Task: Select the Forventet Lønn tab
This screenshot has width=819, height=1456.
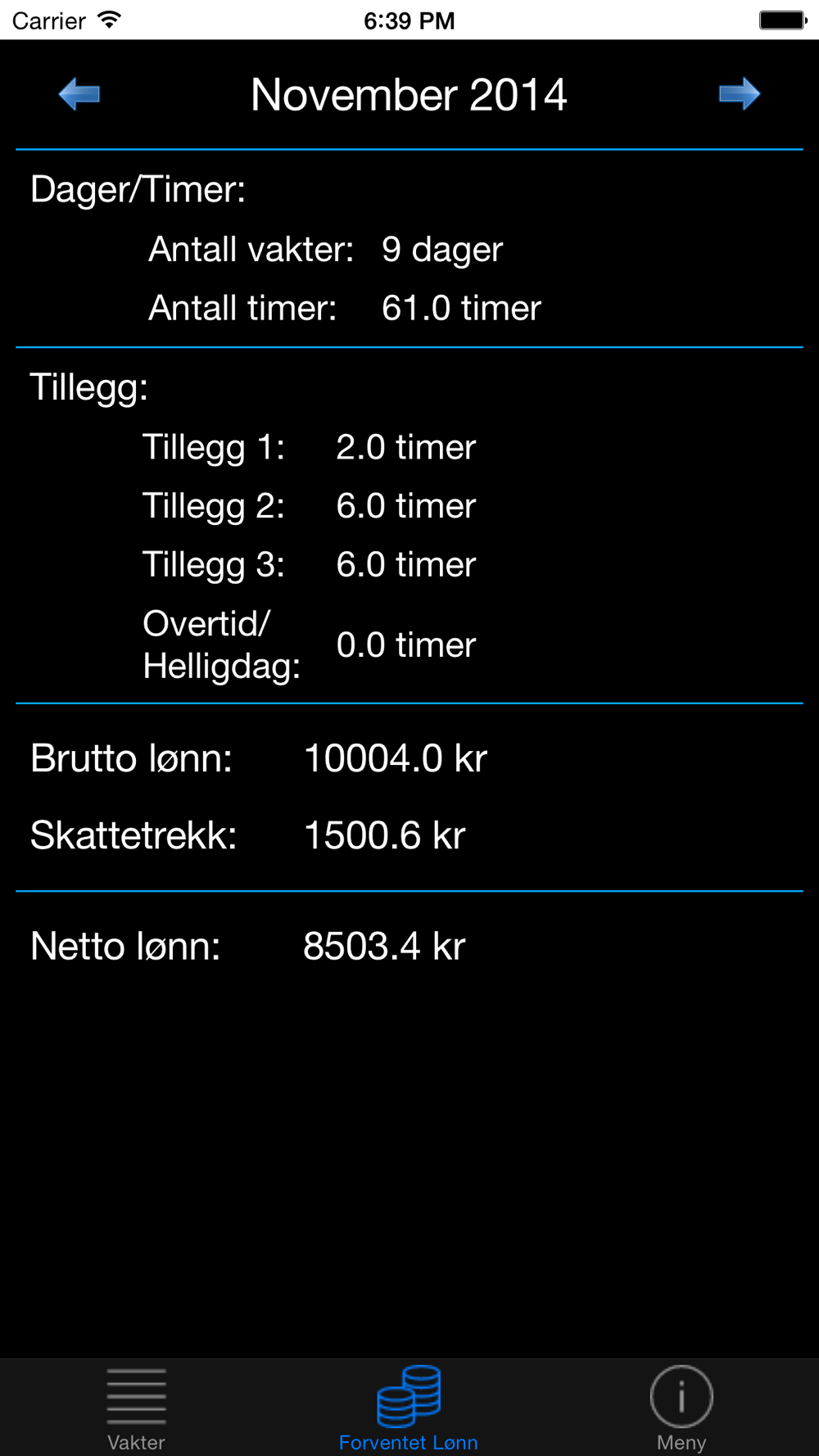Action: (409, 1409)
